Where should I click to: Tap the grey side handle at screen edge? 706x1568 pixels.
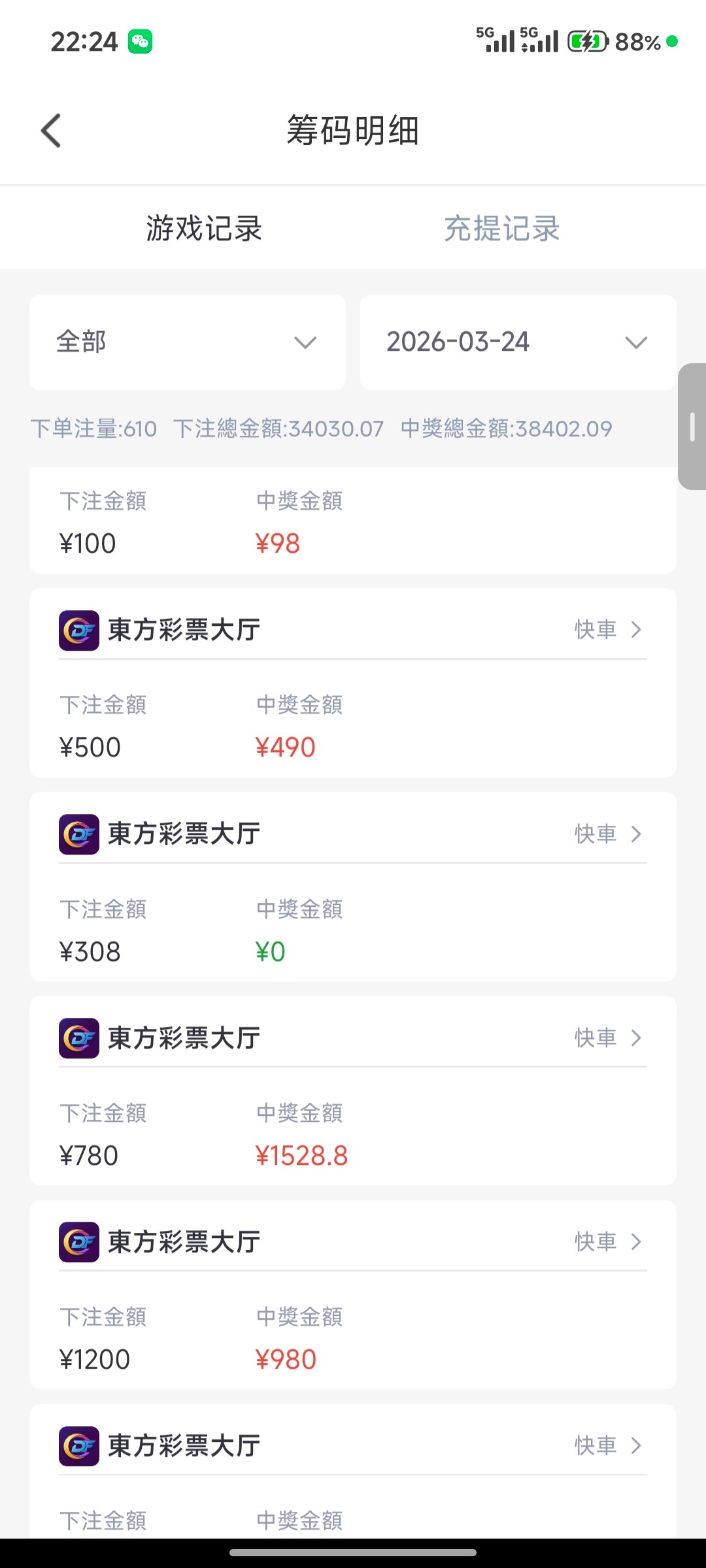pyautogui.click(x=692, y=426)
